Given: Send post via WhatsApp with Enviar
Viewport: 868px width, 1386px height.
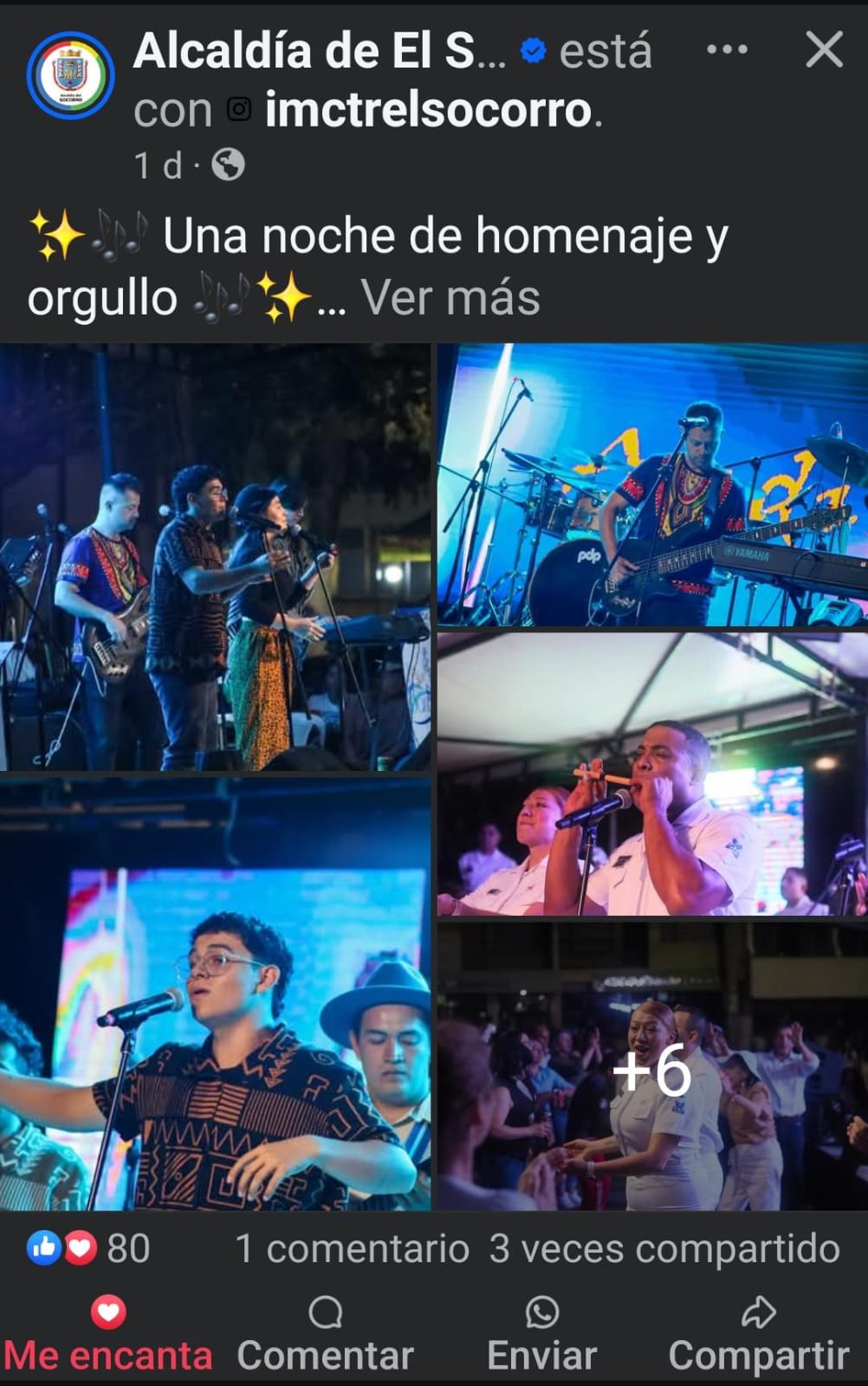Looking at the screenshot, I should [542, 1336].
